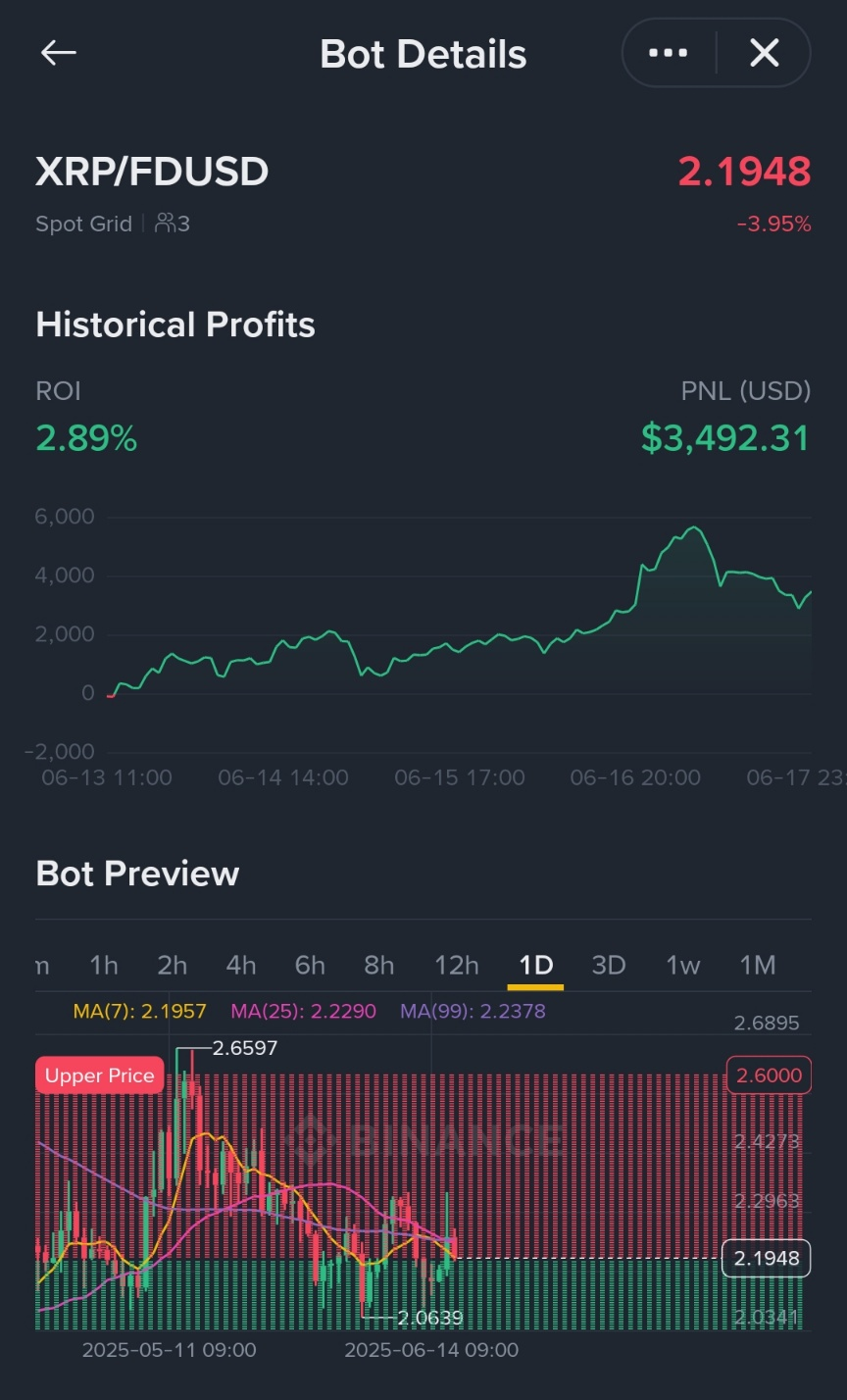Switch chart interval to 2h
The image size is (847, 1400).
tap(173, 966)
